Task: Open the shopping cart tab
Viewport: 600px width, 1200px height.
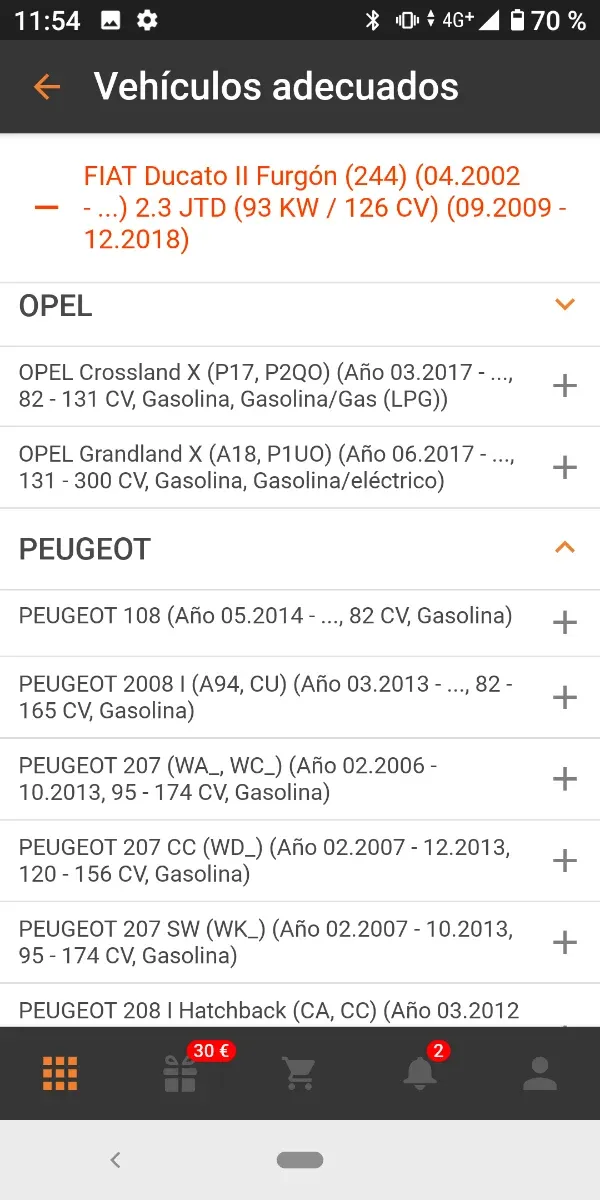Action: [x=299, y=1073]
